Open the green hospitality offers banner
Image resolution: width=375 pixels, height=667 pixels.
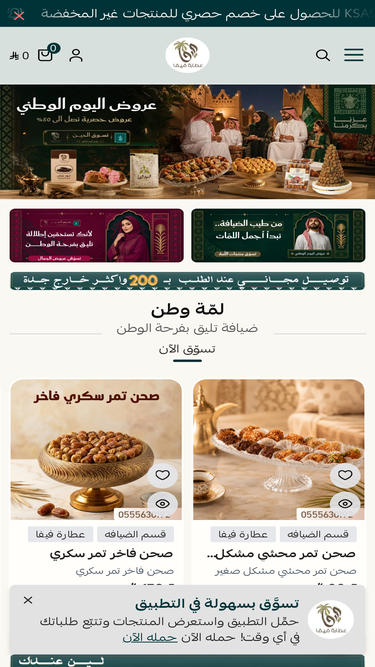click(278, 235)
